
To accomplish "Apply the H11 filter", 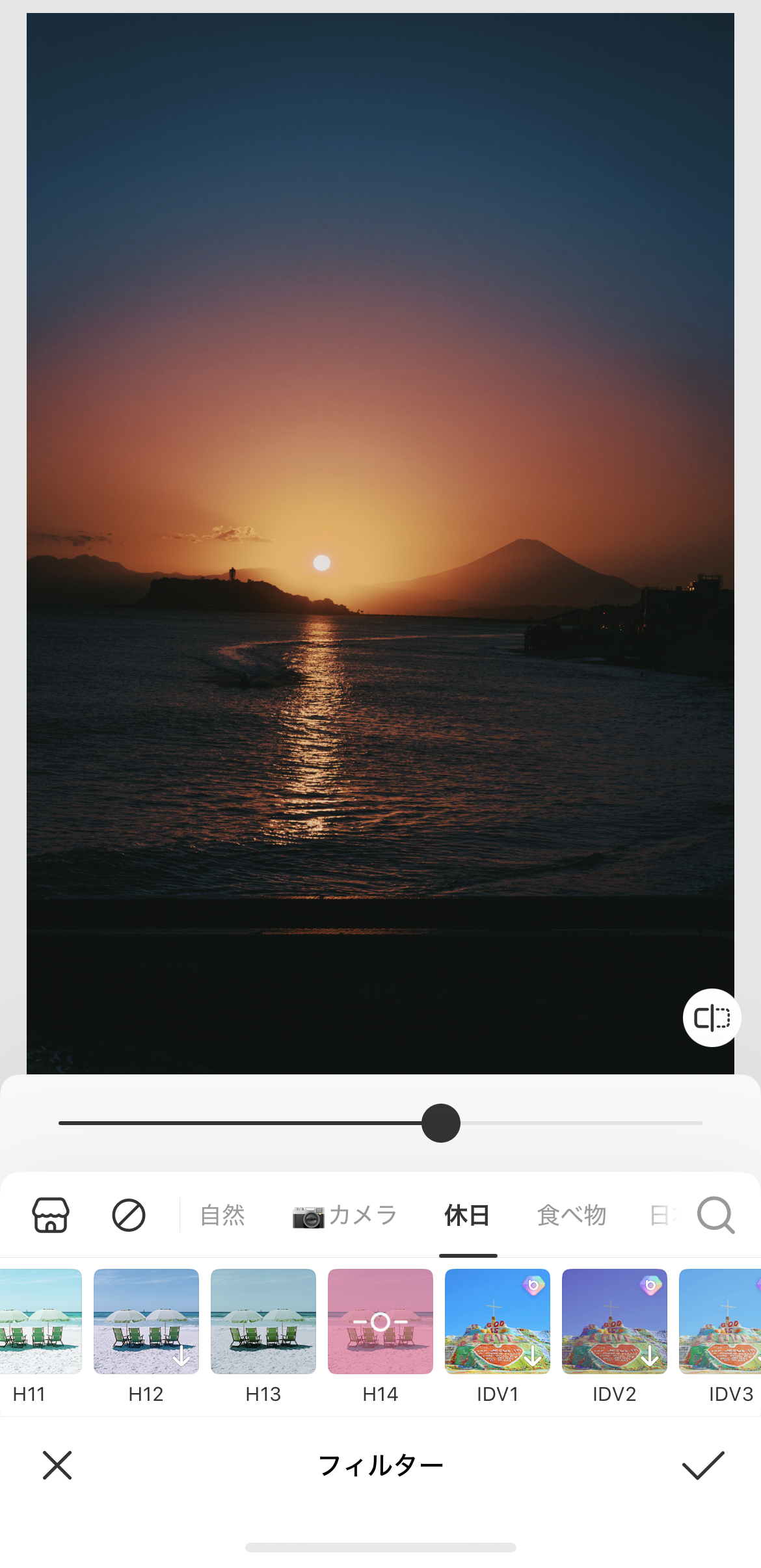I will 40,1321.
